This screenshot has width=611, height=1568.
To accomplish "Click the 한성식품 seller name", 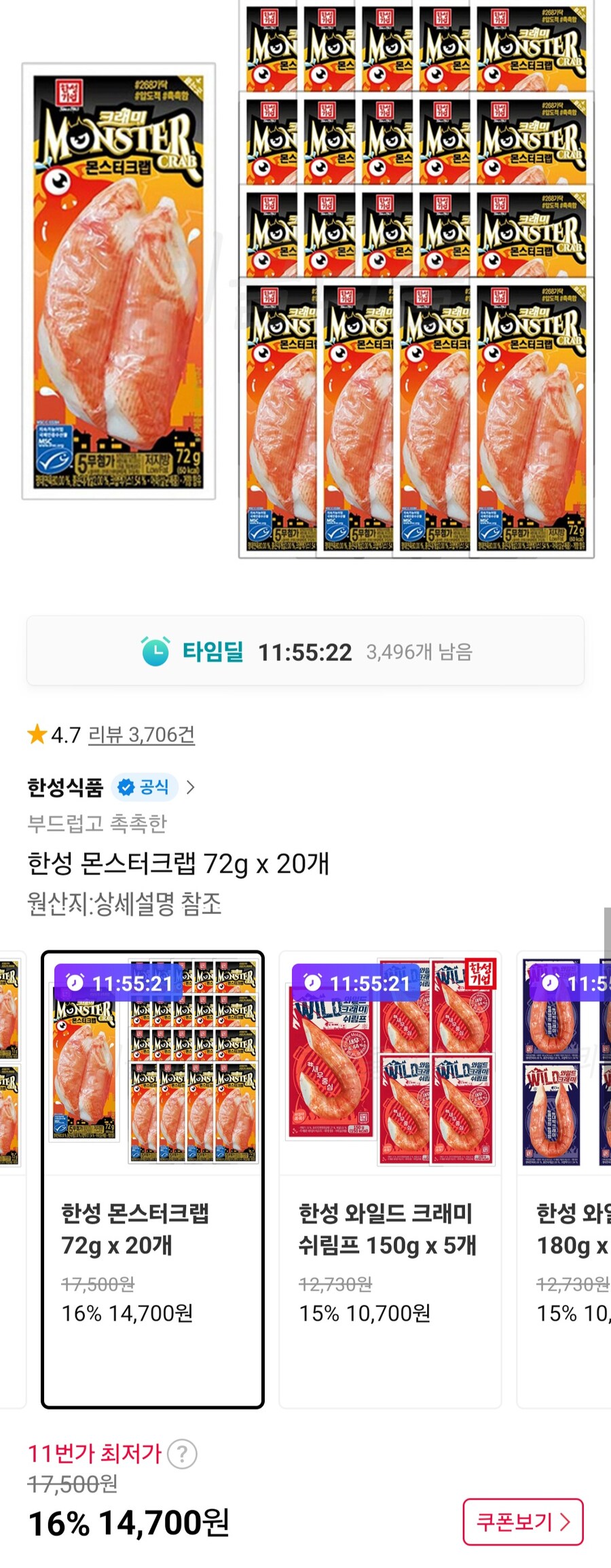I will [x=64, y=786].
